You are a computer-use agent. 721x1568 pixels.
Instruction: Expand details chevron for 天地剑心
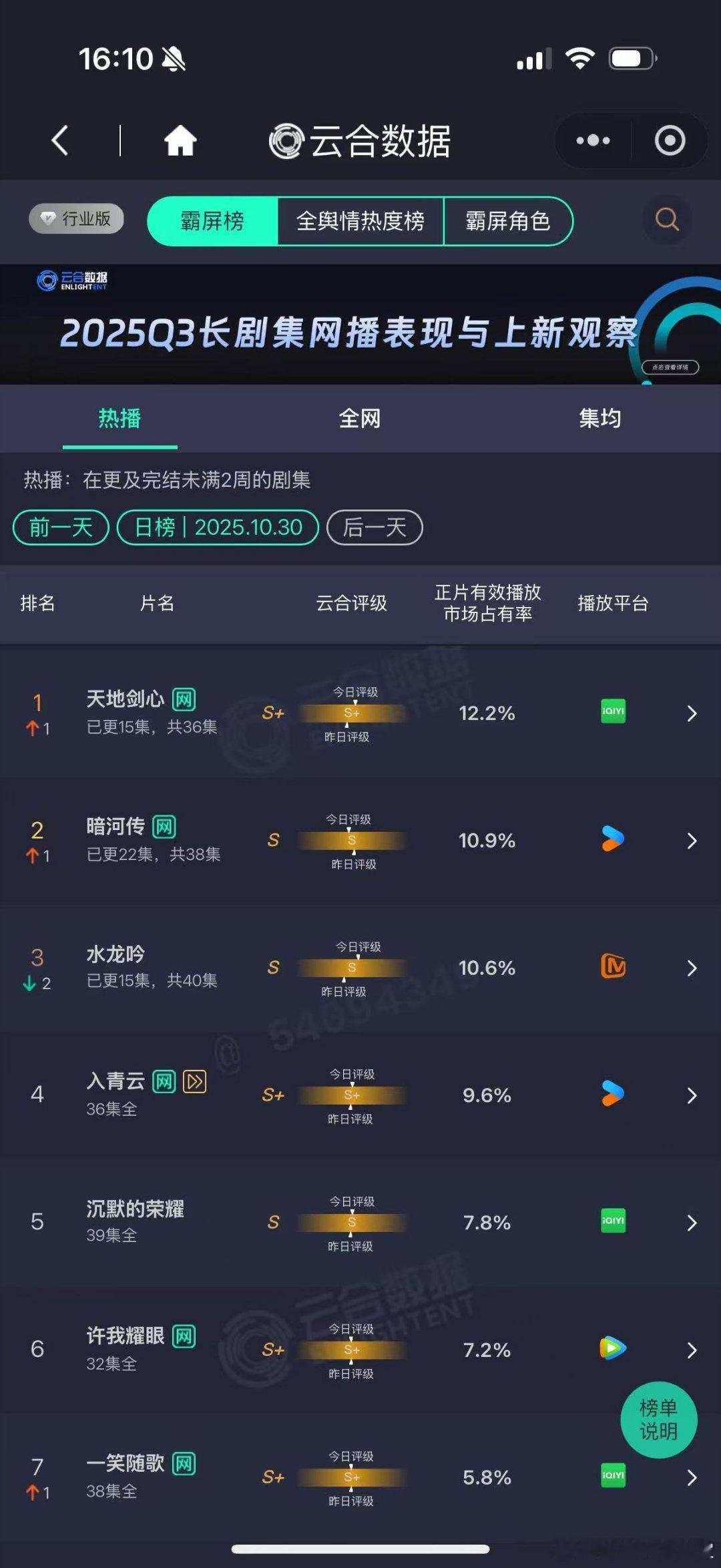click(x=692, y=713)
